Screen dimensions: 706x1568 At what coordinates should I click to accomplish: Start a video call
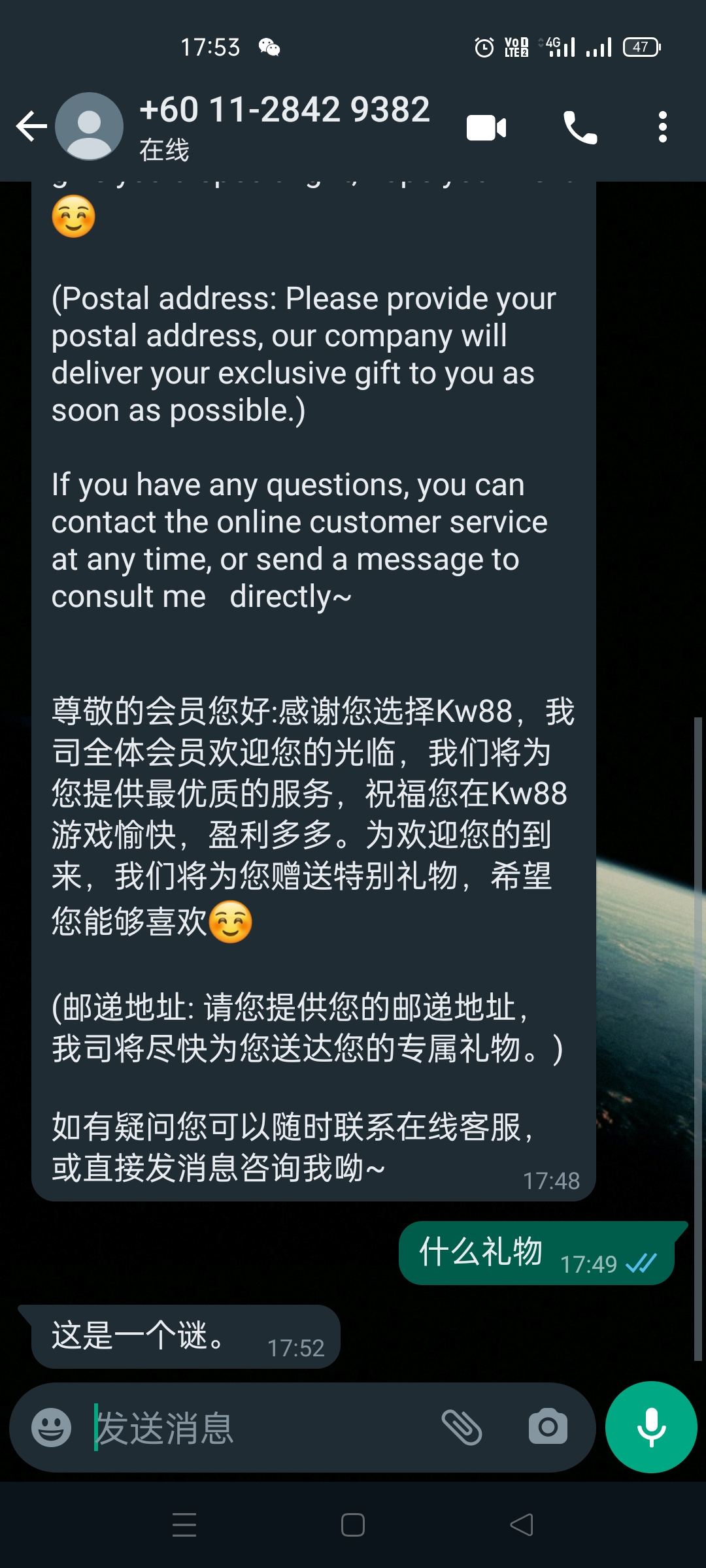tap(486, 127)
